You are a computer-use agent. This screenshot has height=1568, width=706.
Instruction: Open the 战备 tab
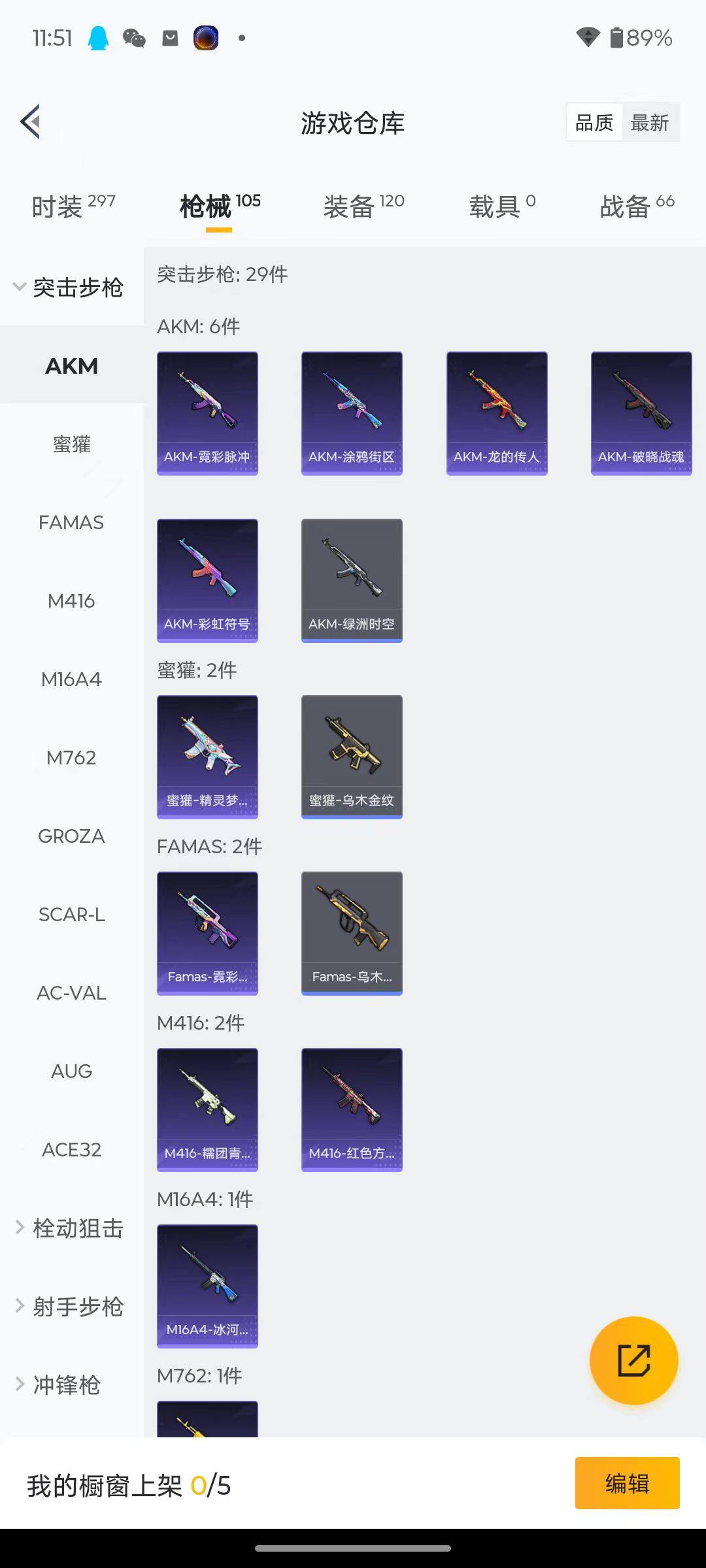click(637, 206)
